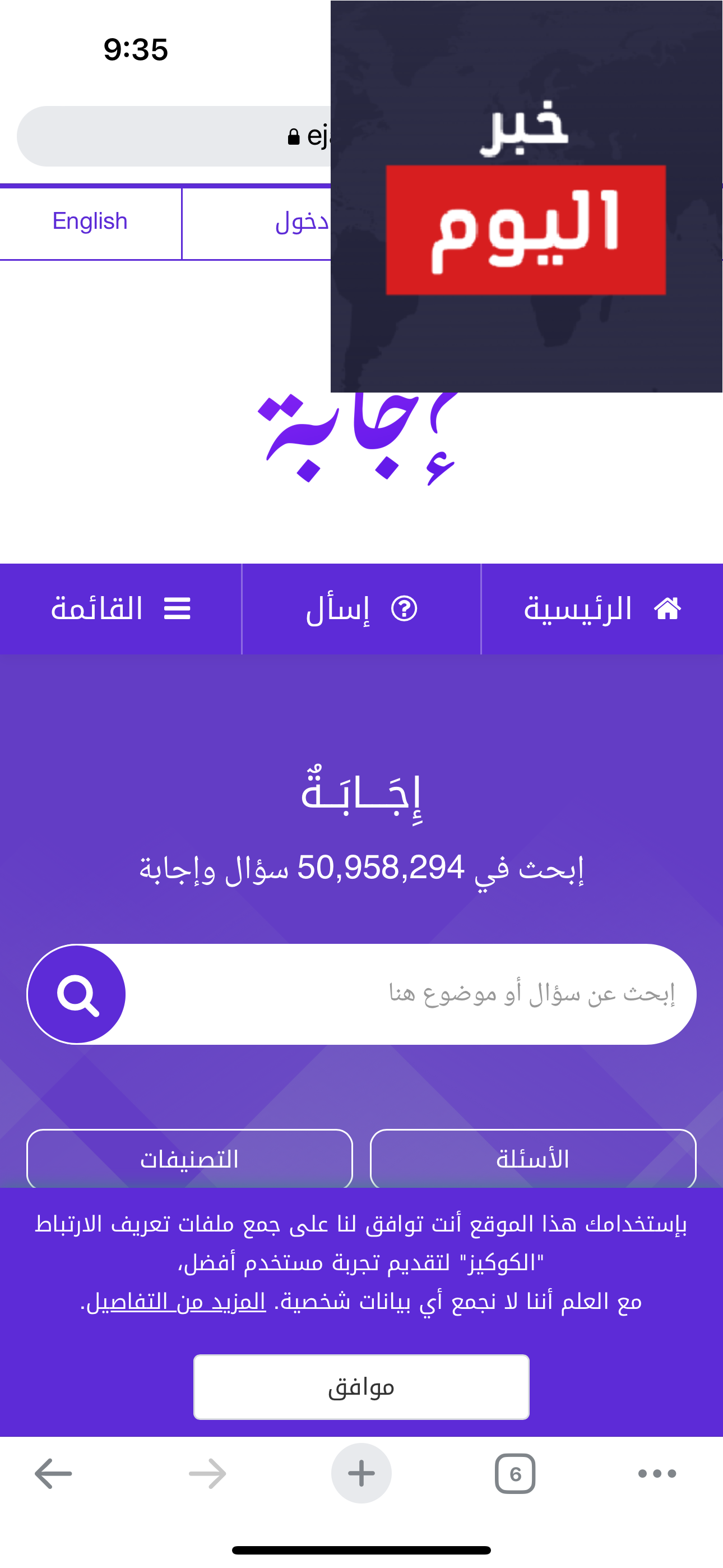Go to the الرئيسية home tab

tap(601, 608)
